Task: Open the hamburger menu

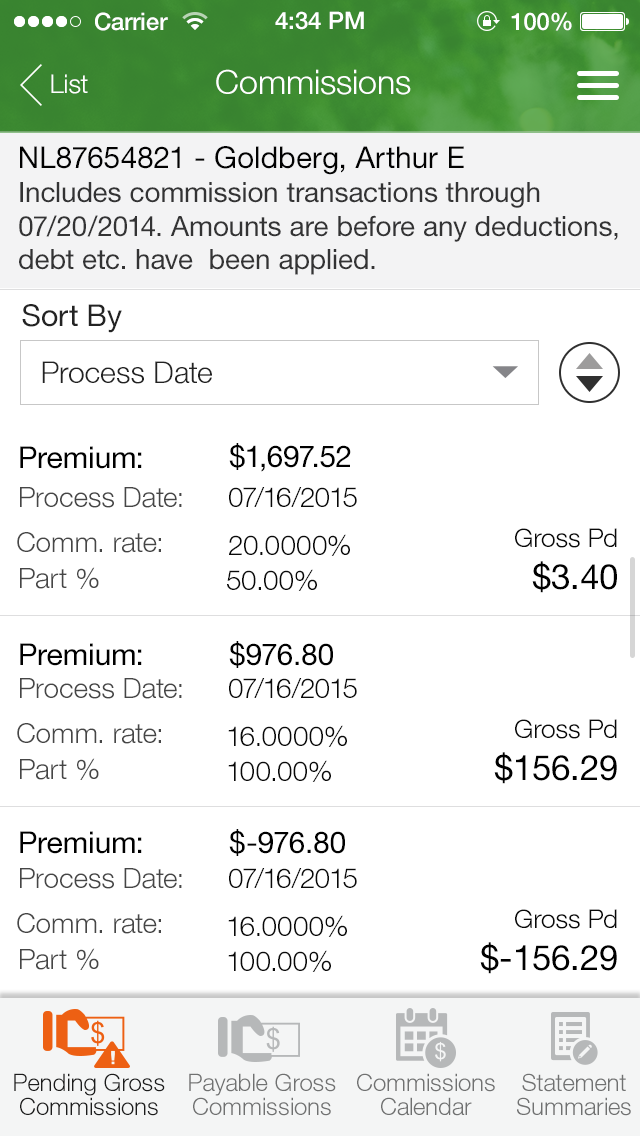Action: coord(597,85)
